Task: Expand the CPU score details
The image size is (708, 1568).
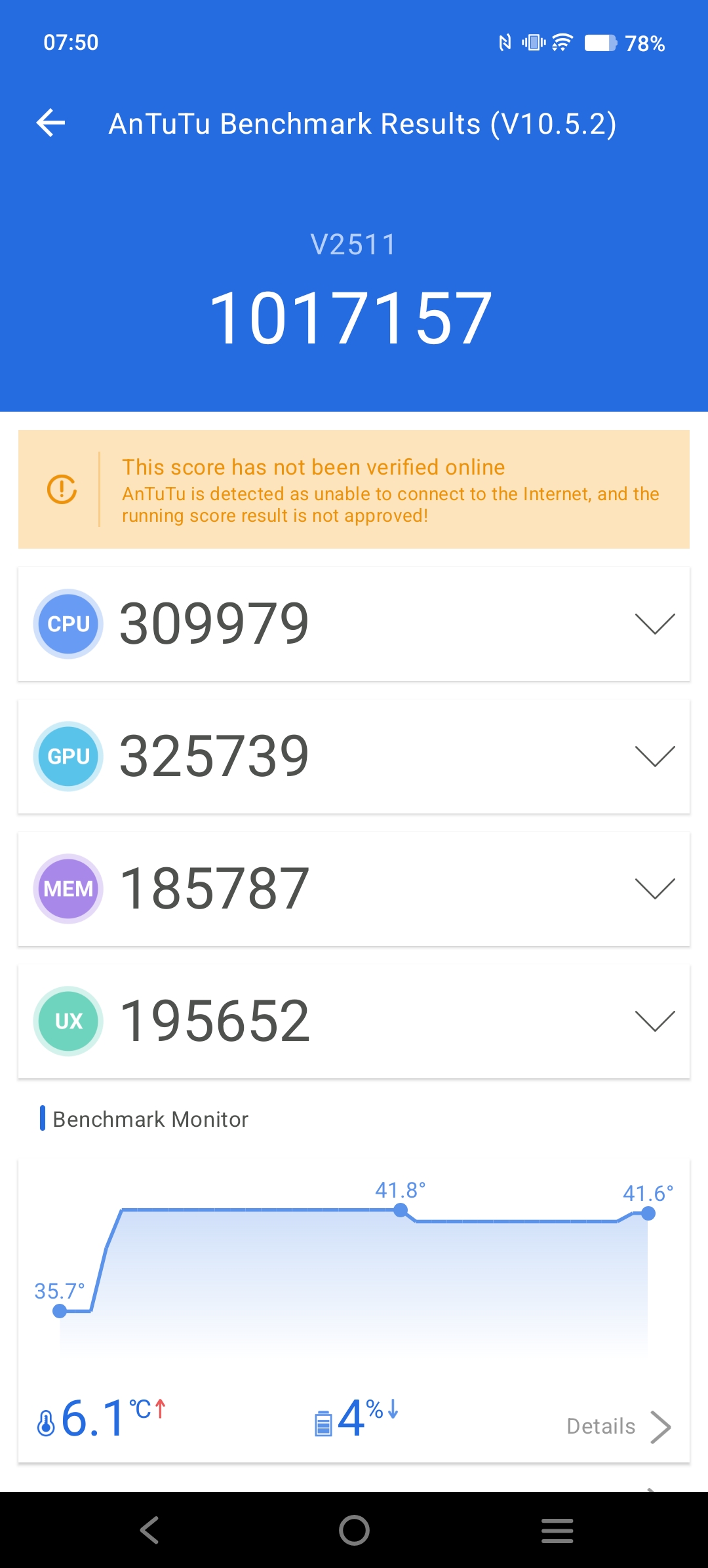Action: tap(654, 624)
